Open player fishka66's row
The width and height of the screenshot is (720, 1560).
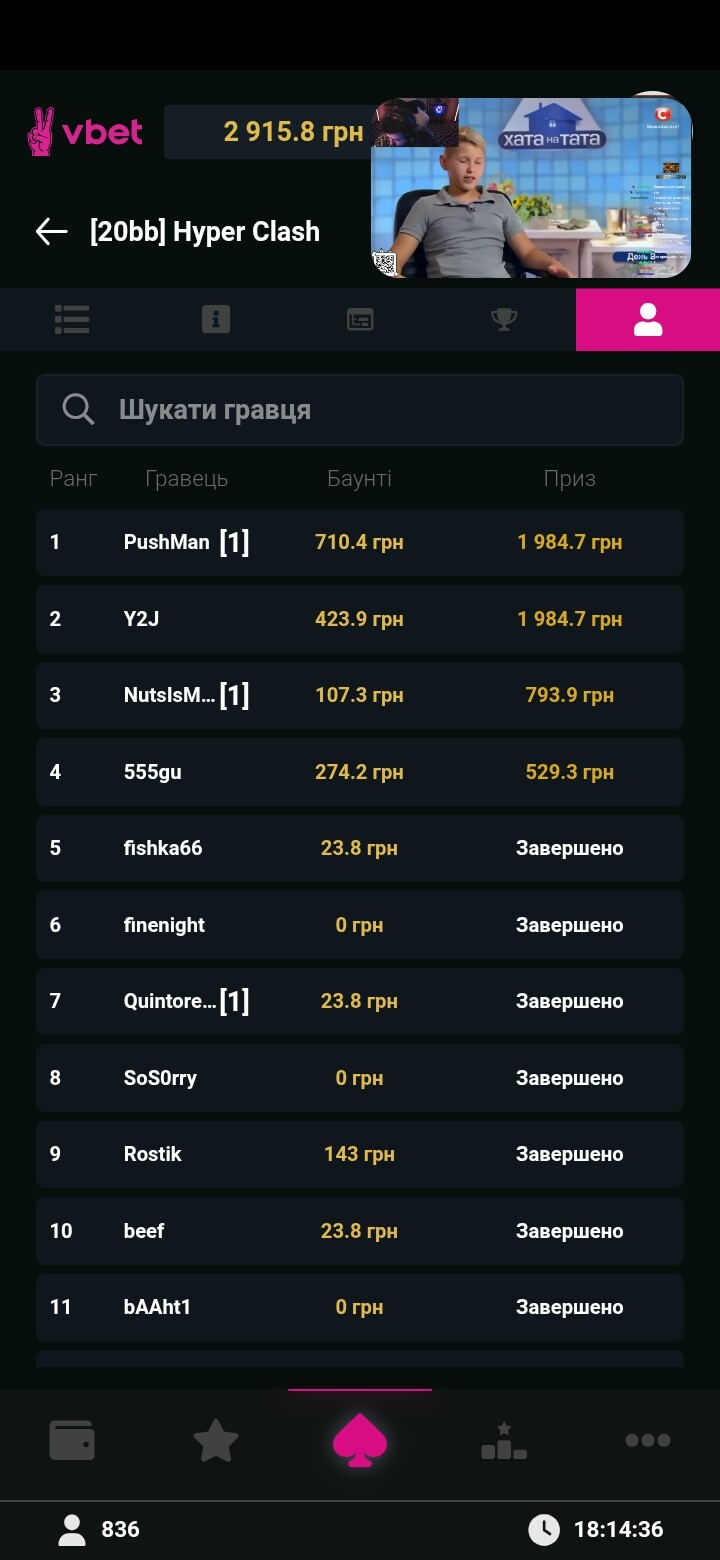click(360, 848)
